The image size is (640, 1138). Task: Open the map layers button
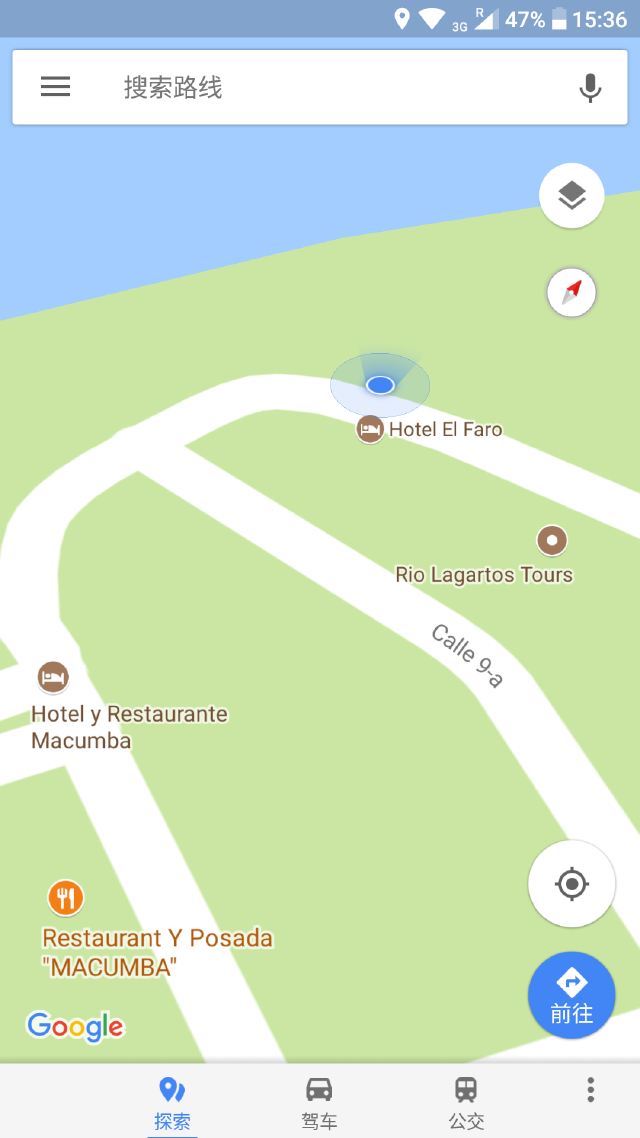(572, 195)
